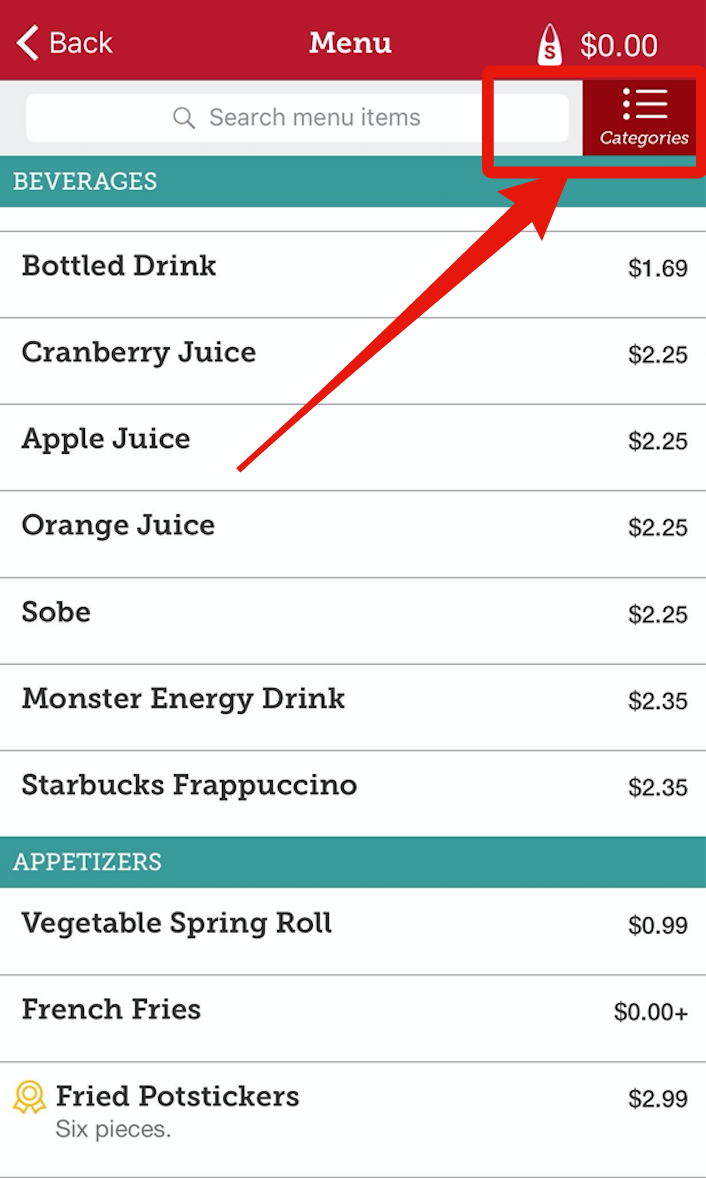Open the Orange Juice item

coord(353,526)
